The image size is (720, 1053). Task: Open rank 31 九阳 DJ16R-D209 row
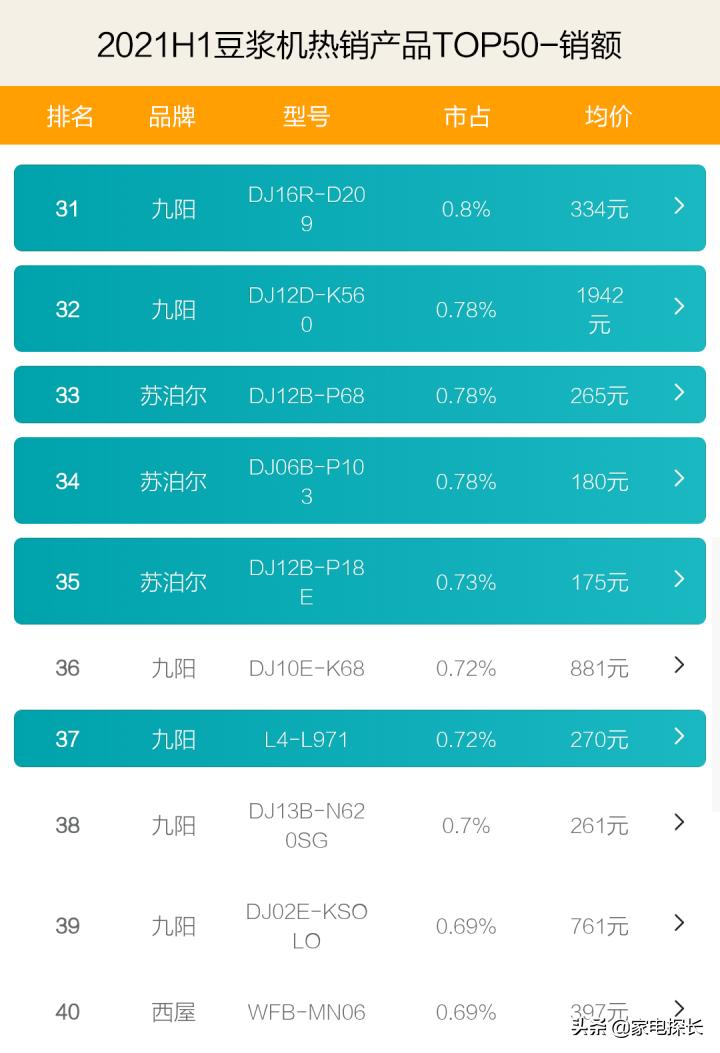(x=360, y=208)
